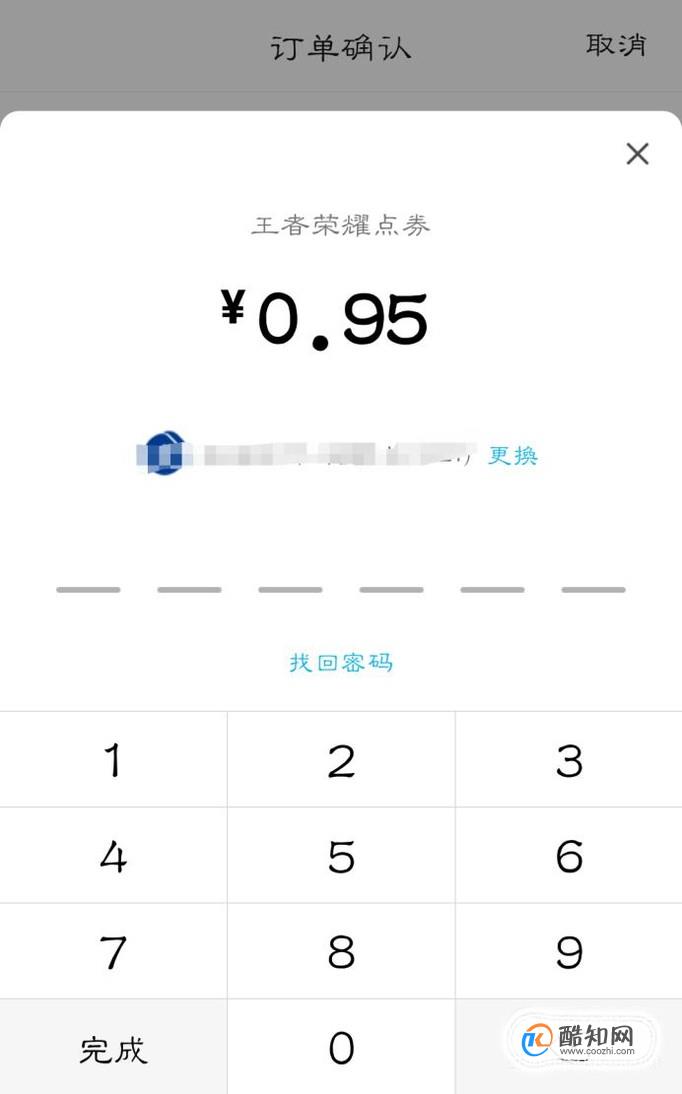Enter digit 7 on the keypad
682x1094 pixels.
click(x=113, y=952)
